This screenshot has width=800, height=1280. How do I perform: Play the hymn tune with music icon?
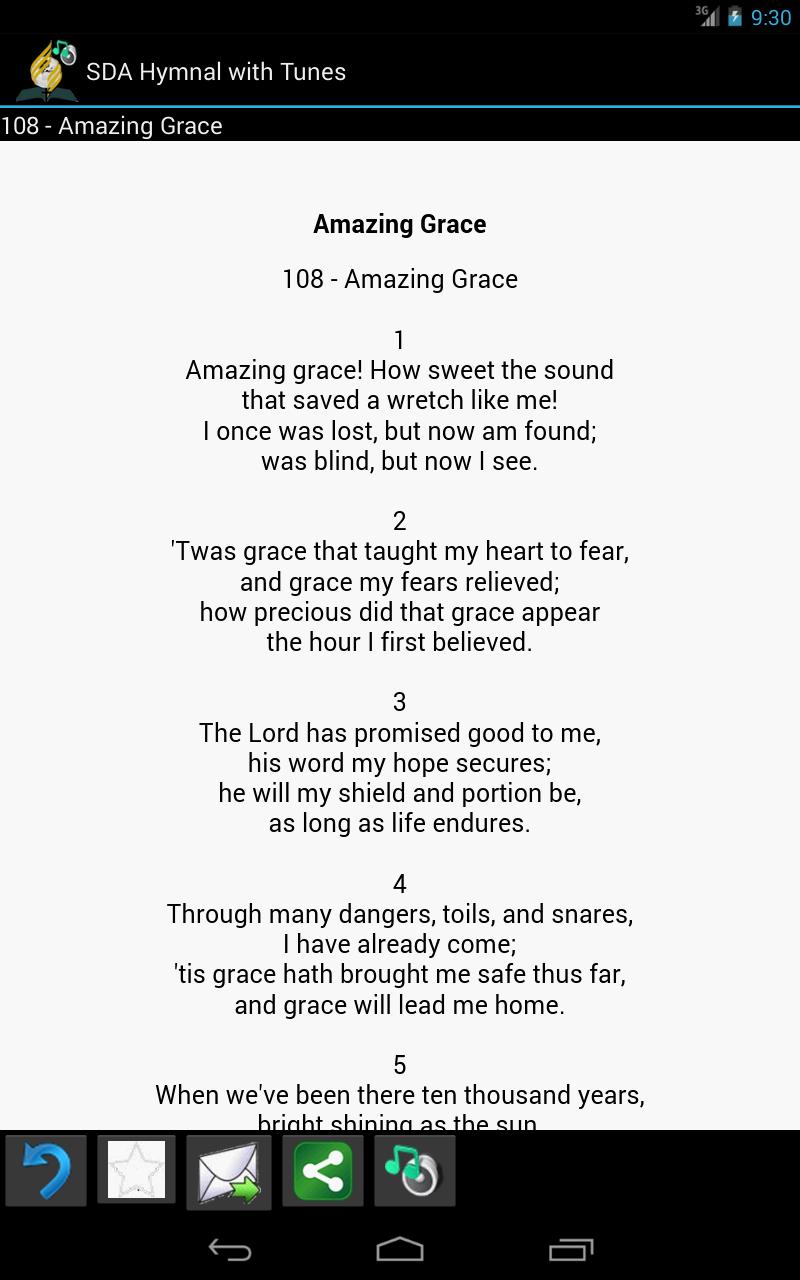pos(415,1170)
